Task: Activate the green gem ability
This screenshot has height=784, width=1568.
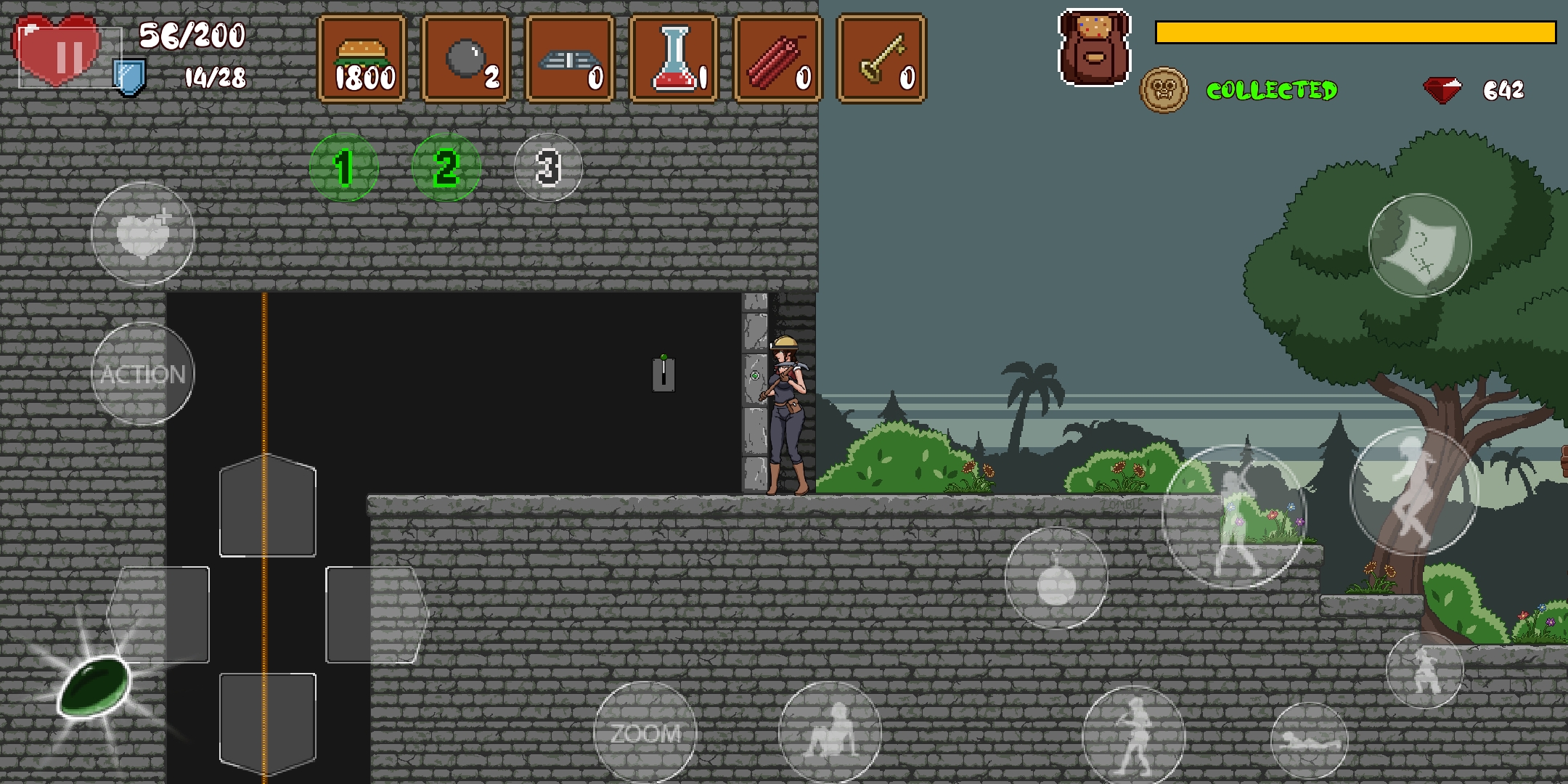Action: pyautogui.click(x=94, y=686)
